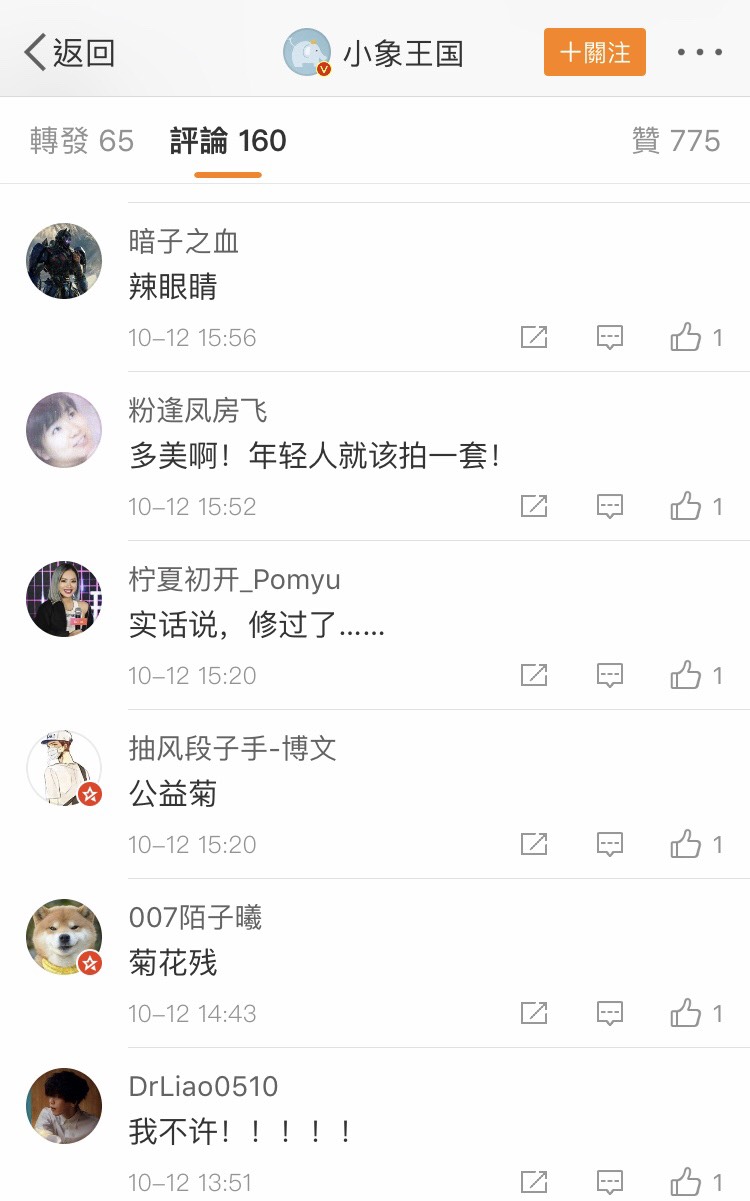Open DrLiao0510's profile picture
The width and height of the screenshot is (750, 1201).
tap(64, 1106)
